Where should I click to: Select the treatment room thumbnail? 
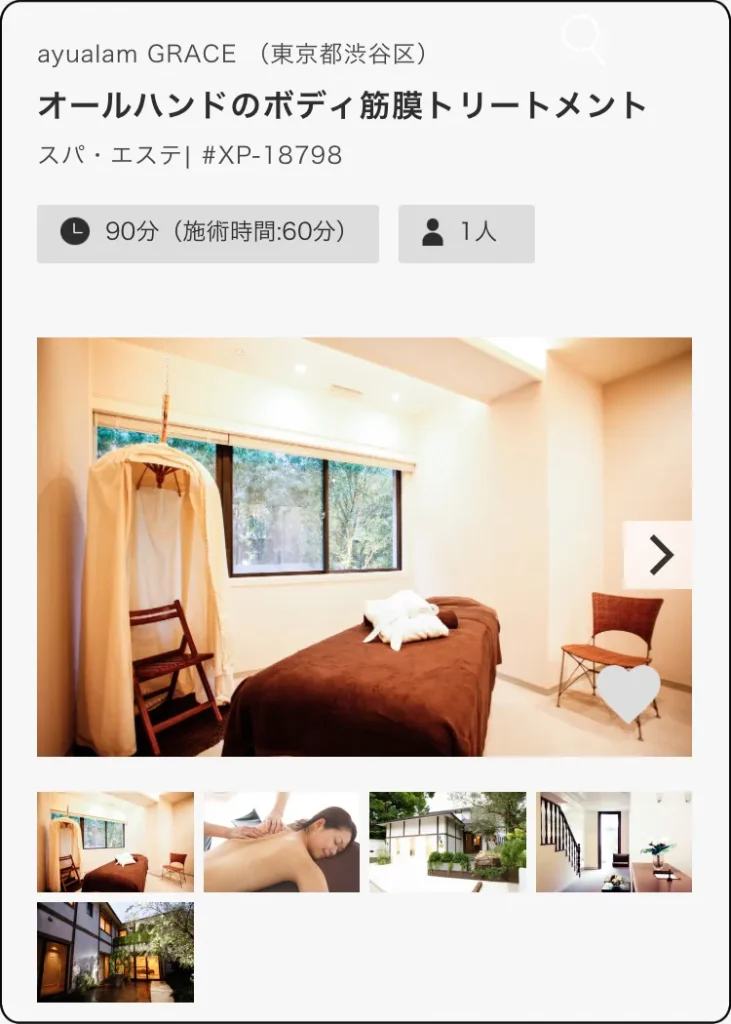pyautogui.click(x=115, y=842)
